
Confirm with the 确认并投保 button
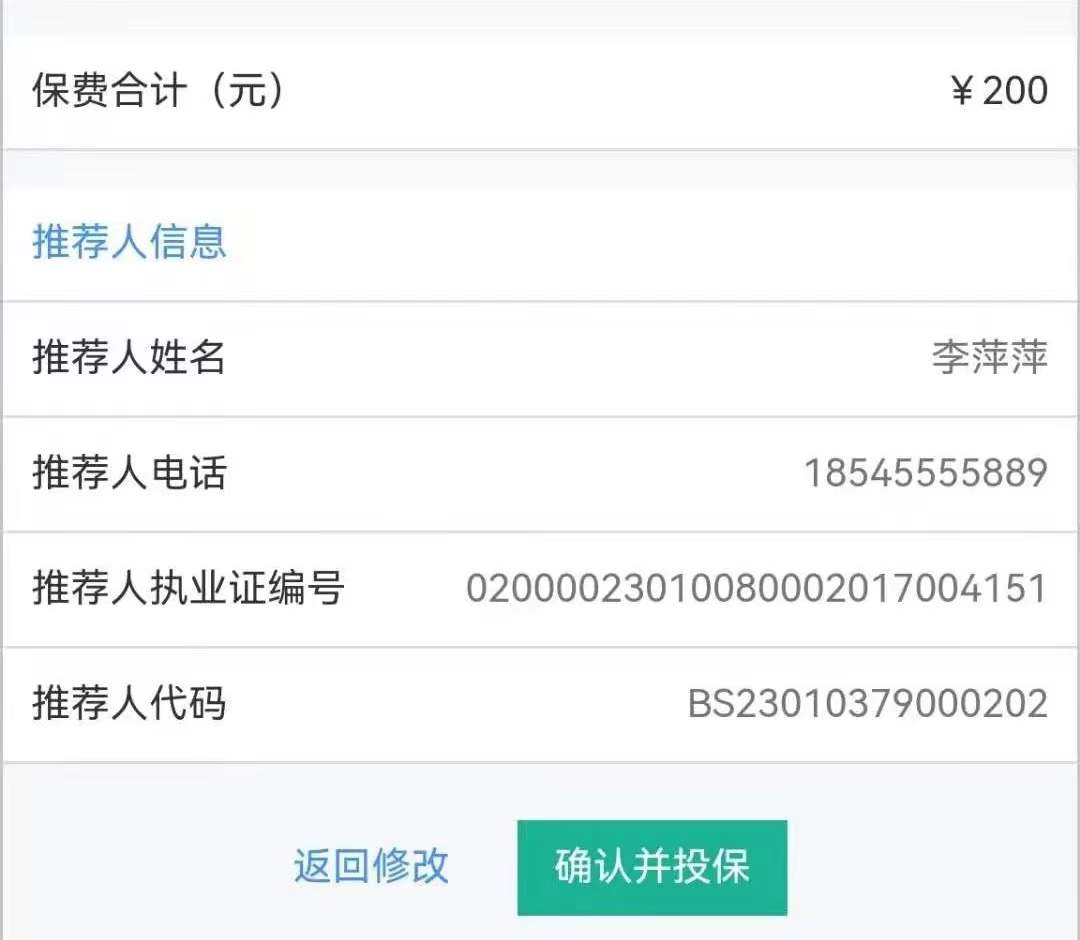pos(652,867)
